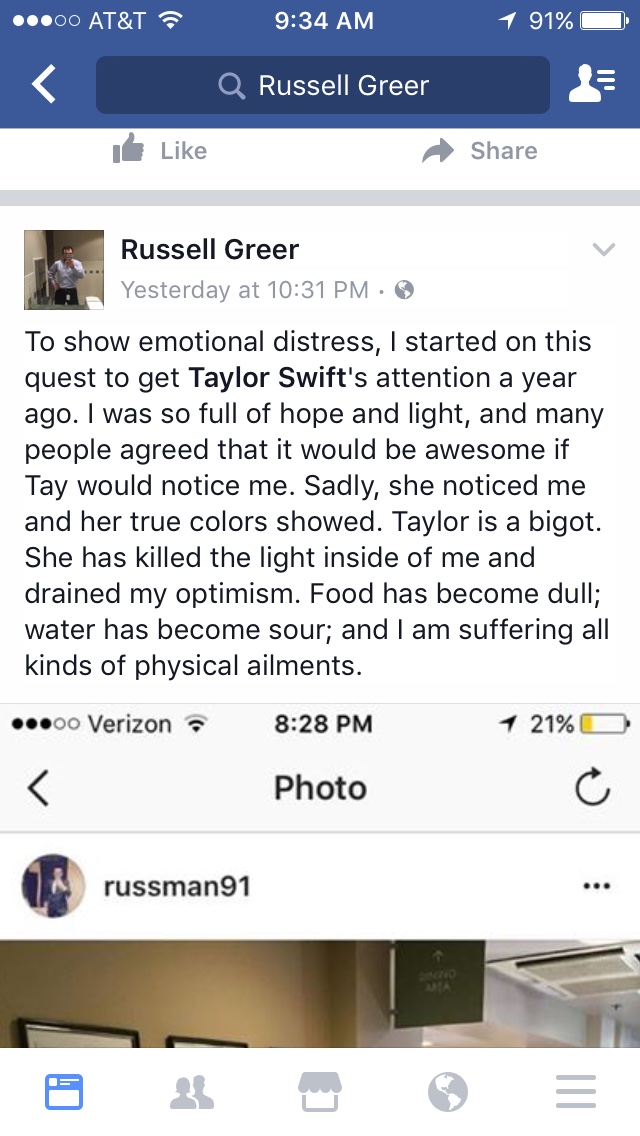Image resolution: width=640 pixels, height=1136 pixels.
Task: Open Russell Greer's profile picture
Action: tap(64, 270)
